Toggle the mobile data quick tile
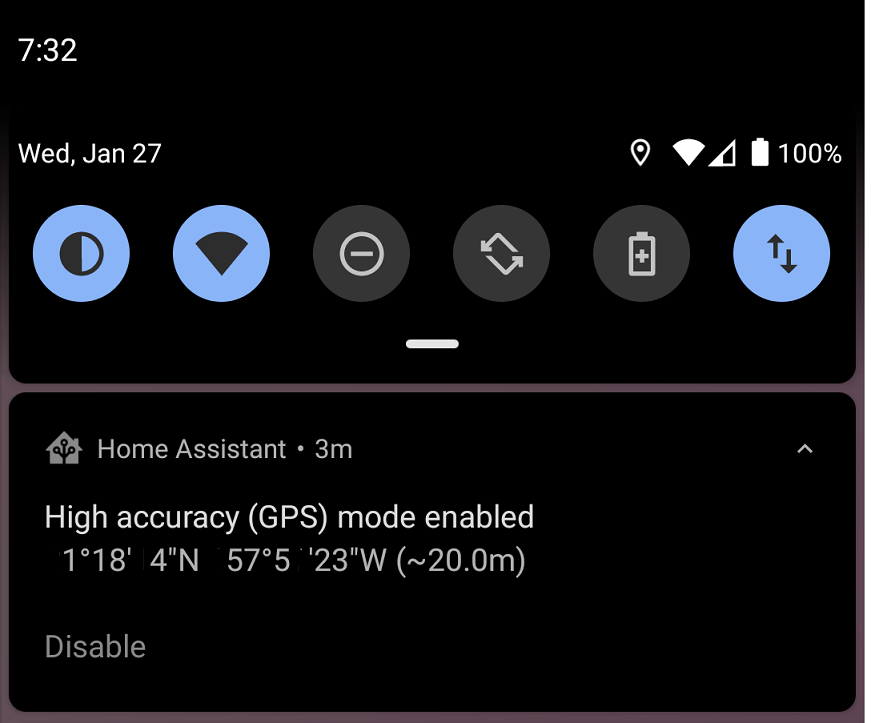 coord(781,254)
